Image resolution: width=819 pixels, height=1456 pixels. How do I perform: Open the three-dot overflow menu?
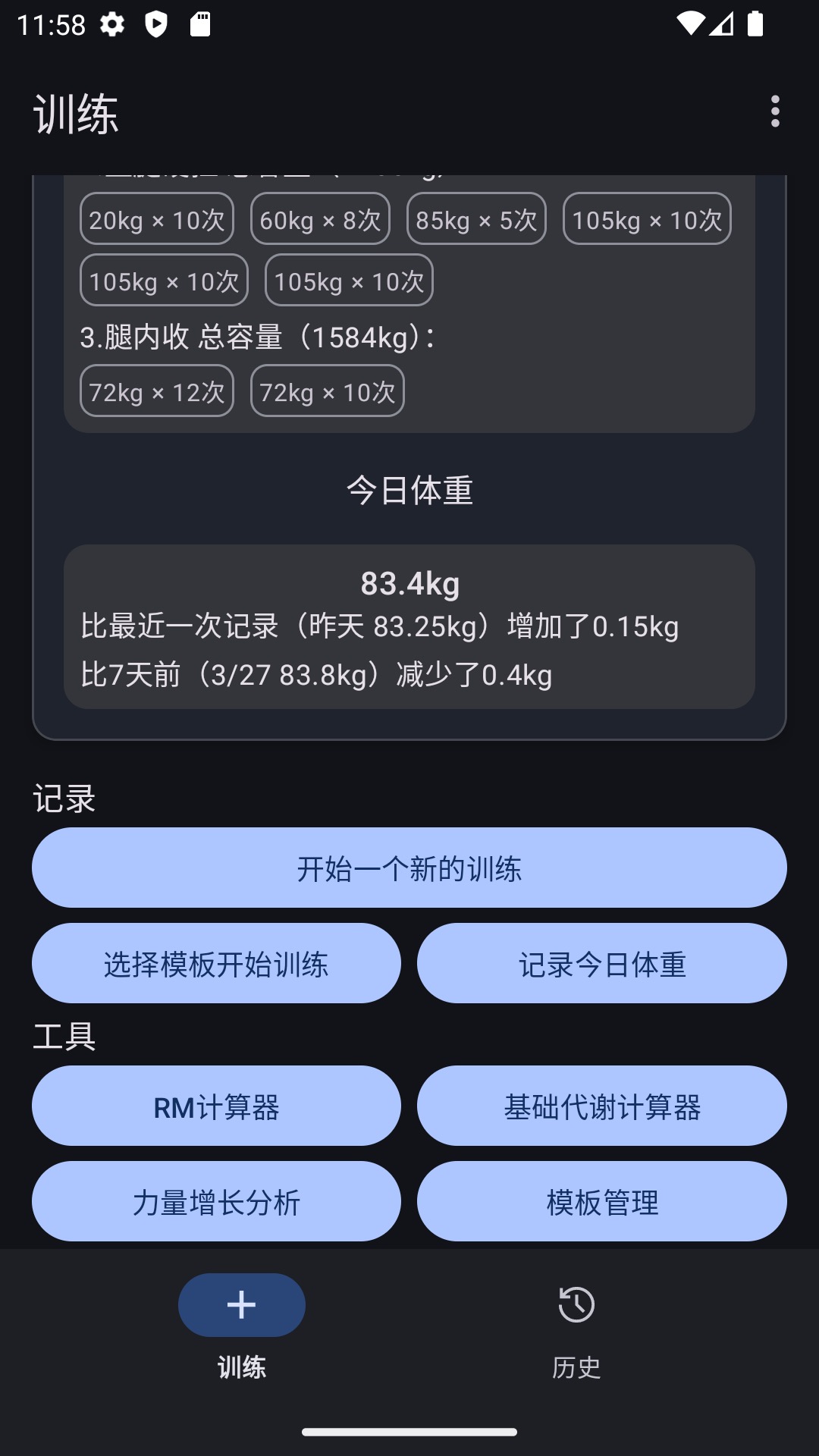[x=775, y=112]
